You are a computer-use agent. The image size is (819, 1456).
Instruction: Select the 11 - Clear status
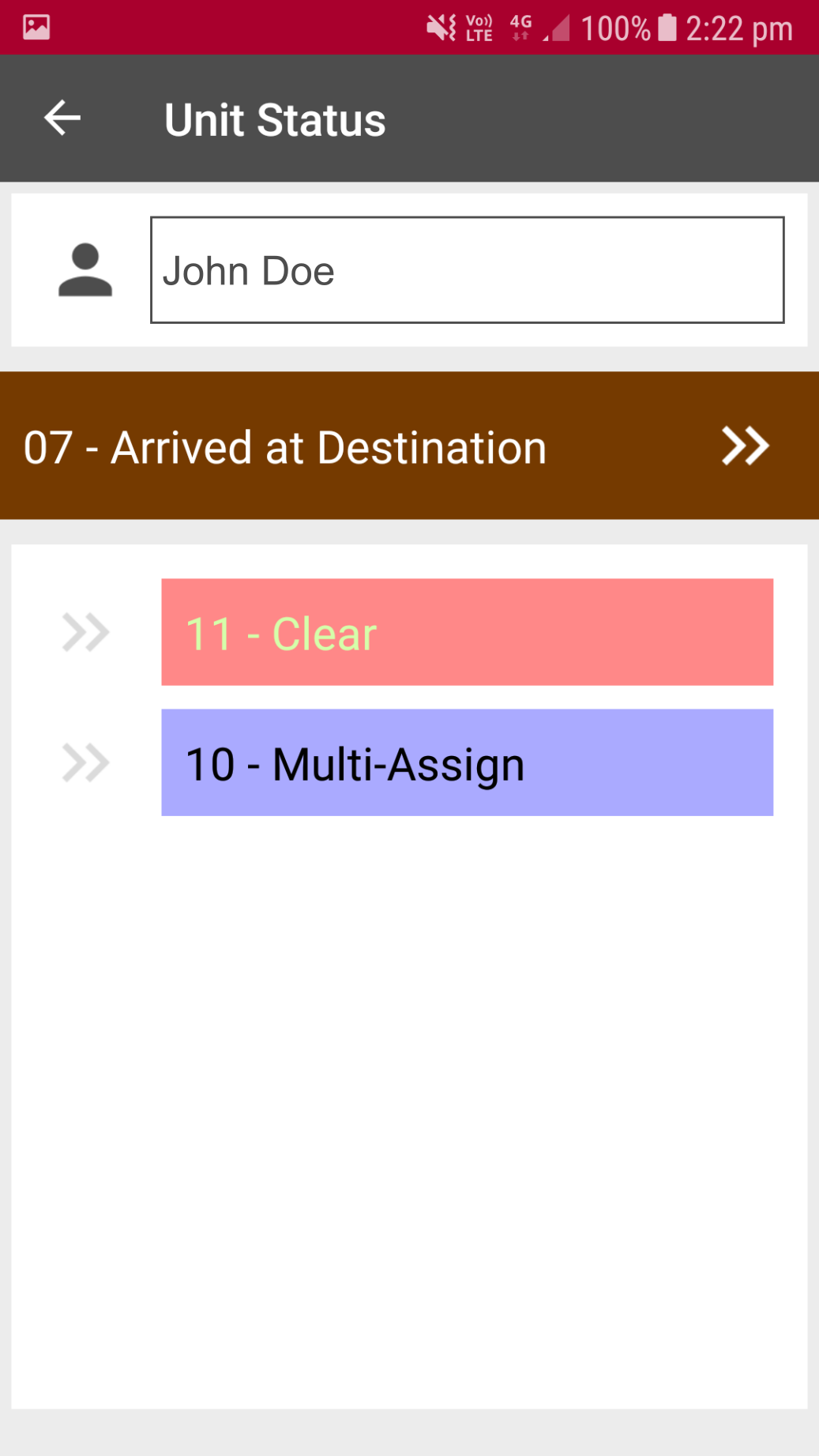[467, 632]
